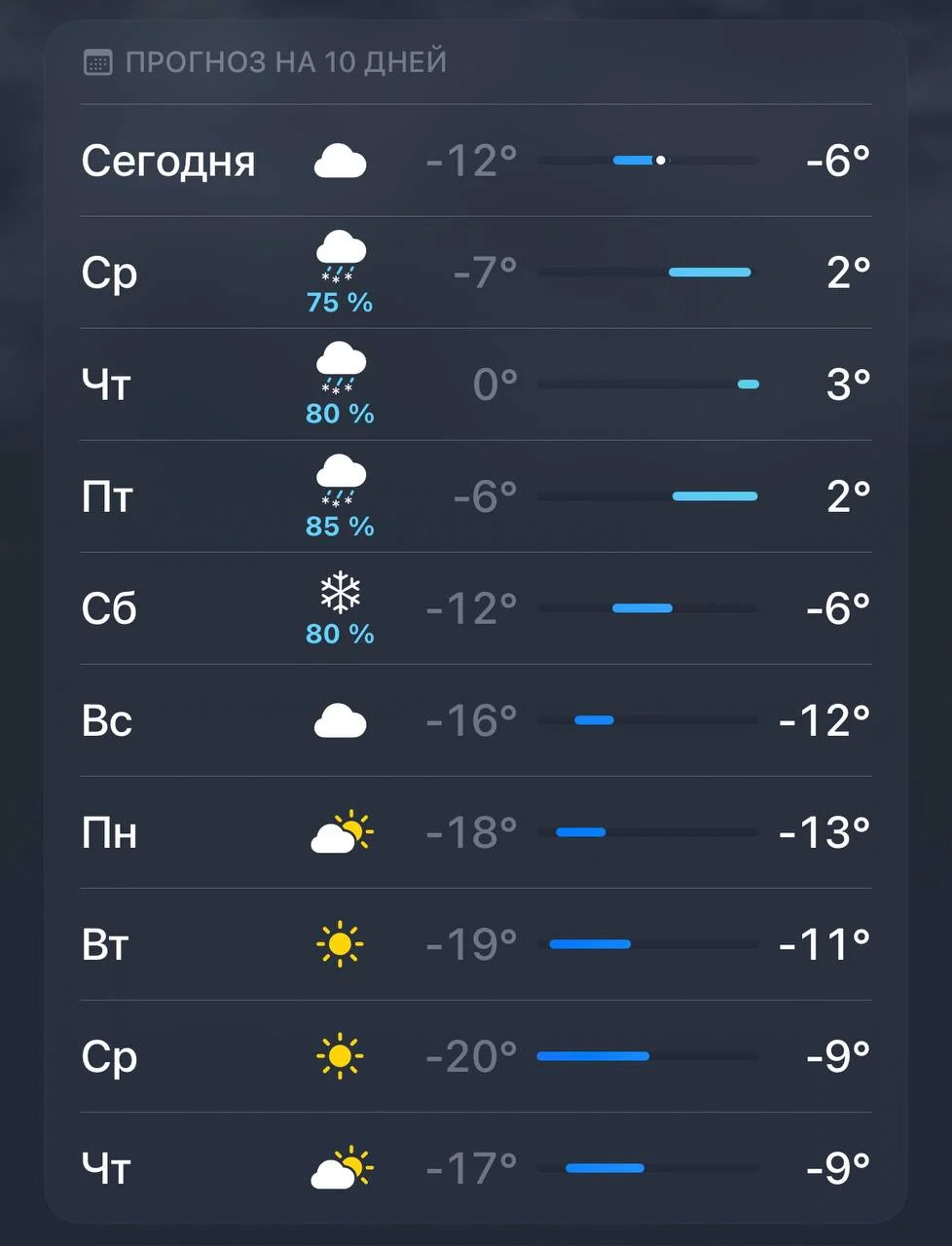
Task: Select the Чт row showing 80 % and 3°
Action: click(x=475, y=385)
